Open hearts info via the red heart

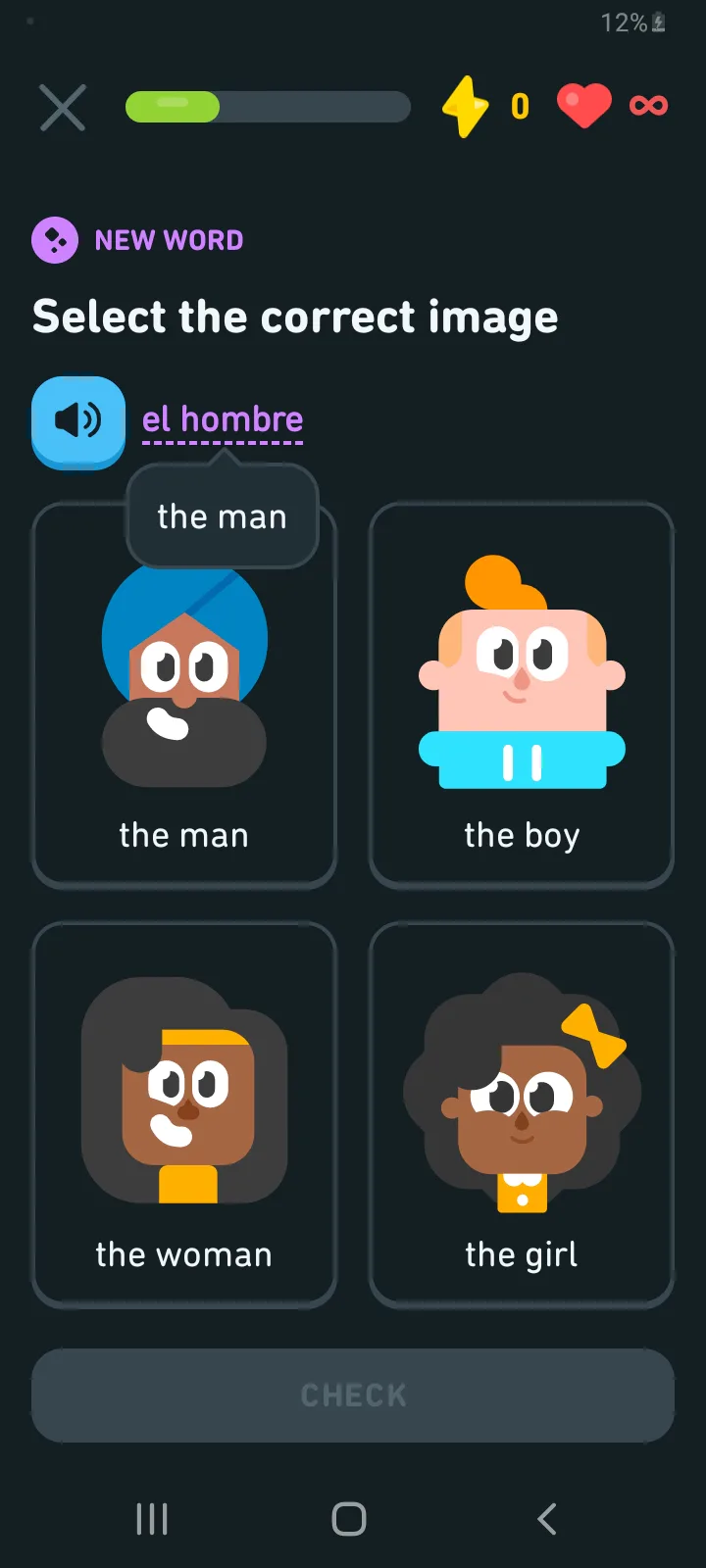click(584, 106)
